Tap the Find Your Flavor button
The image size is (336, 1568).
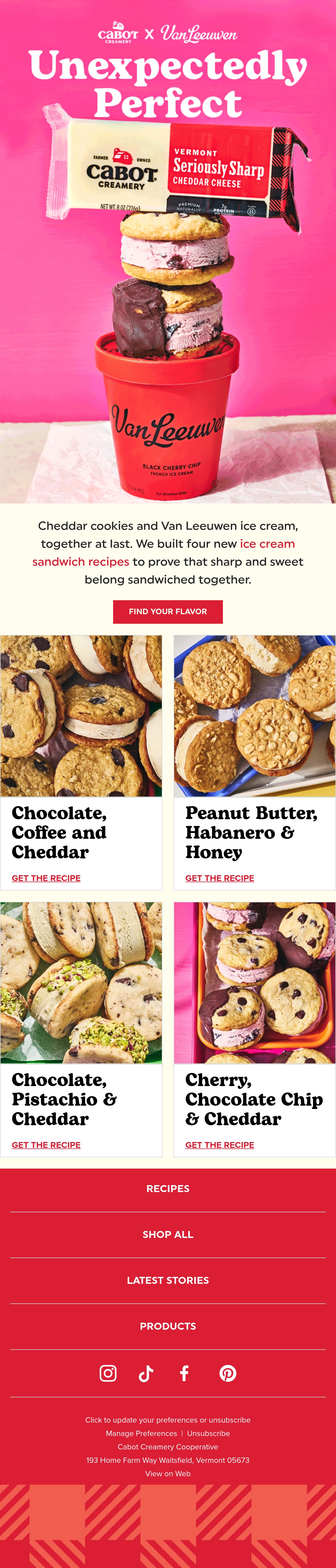(168, 611)
